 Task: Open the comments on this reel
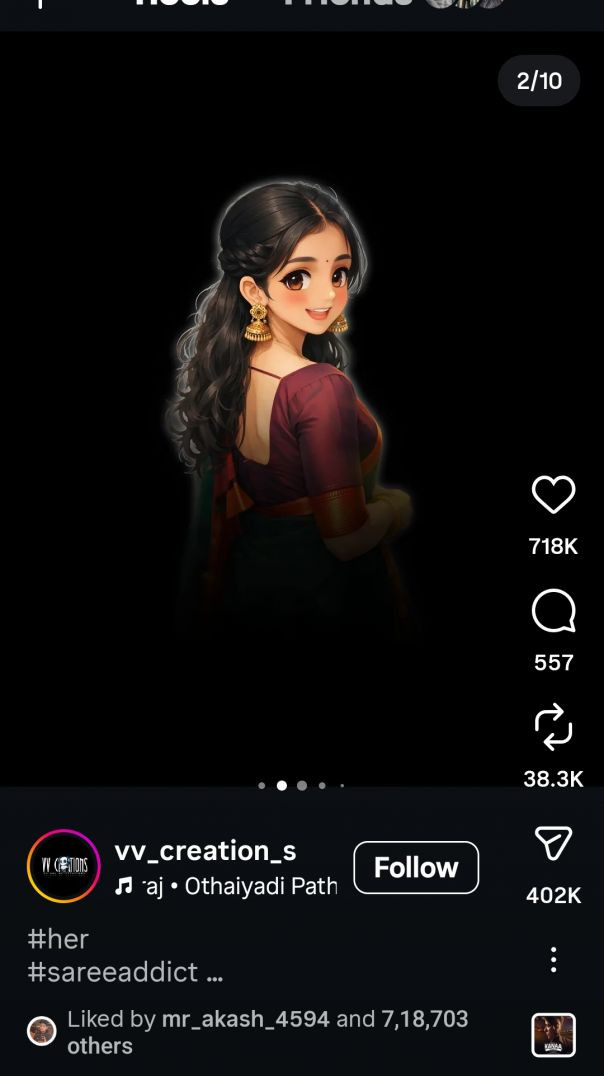tap(553, 611)
